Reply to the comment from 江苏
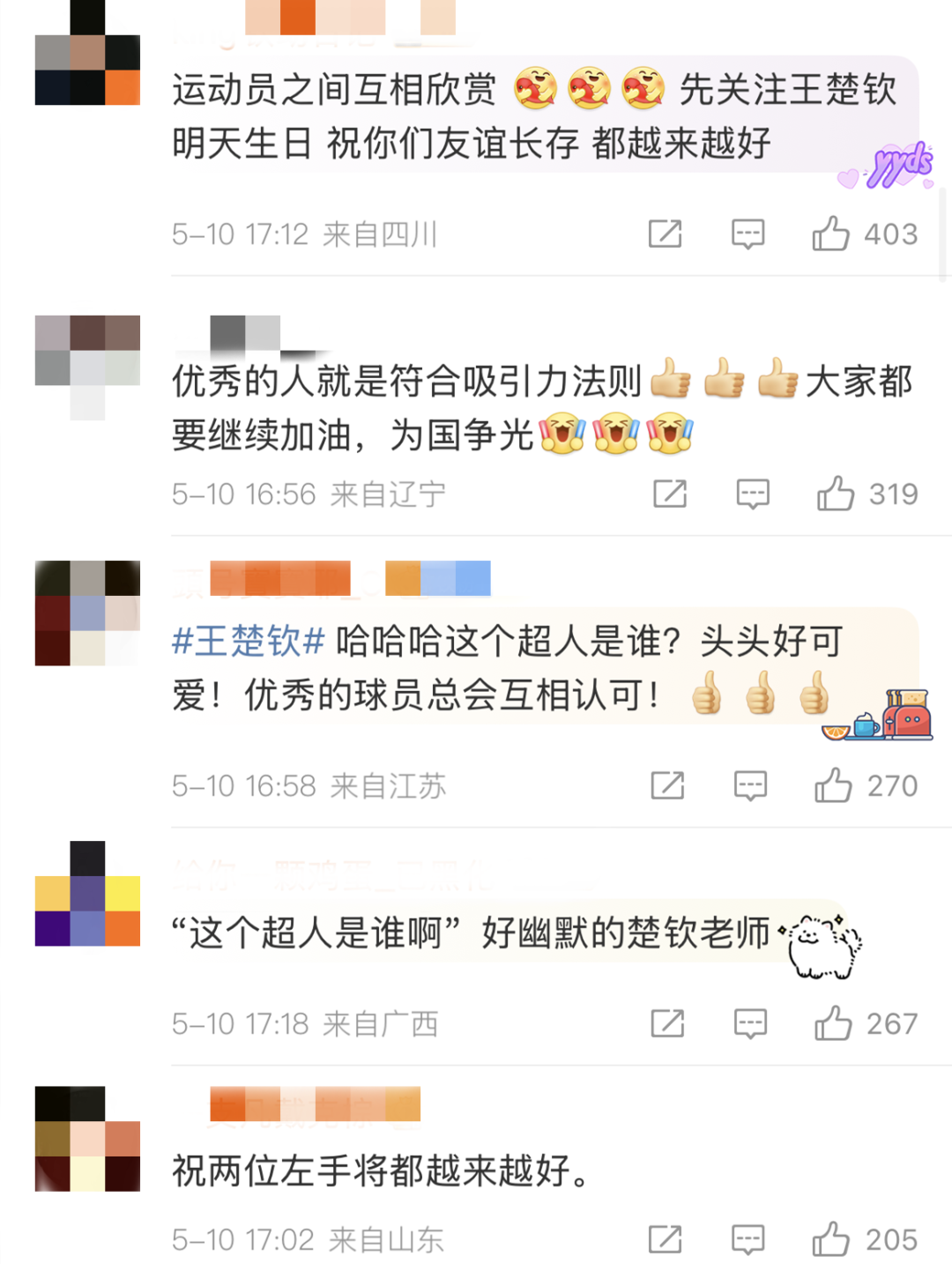 click(750, 784)
